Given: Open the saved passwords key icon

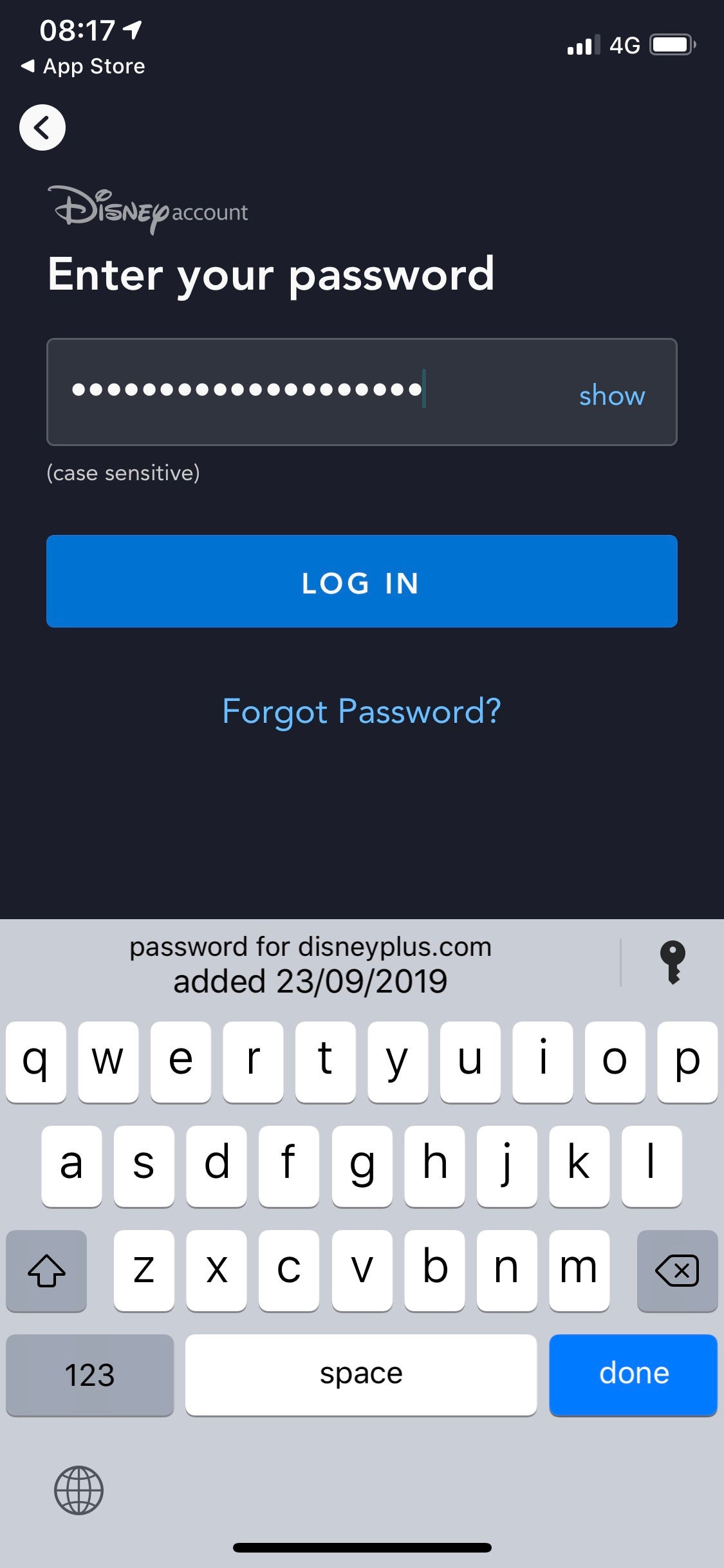Looking at the screenshot, I should (x=673, y=963).
